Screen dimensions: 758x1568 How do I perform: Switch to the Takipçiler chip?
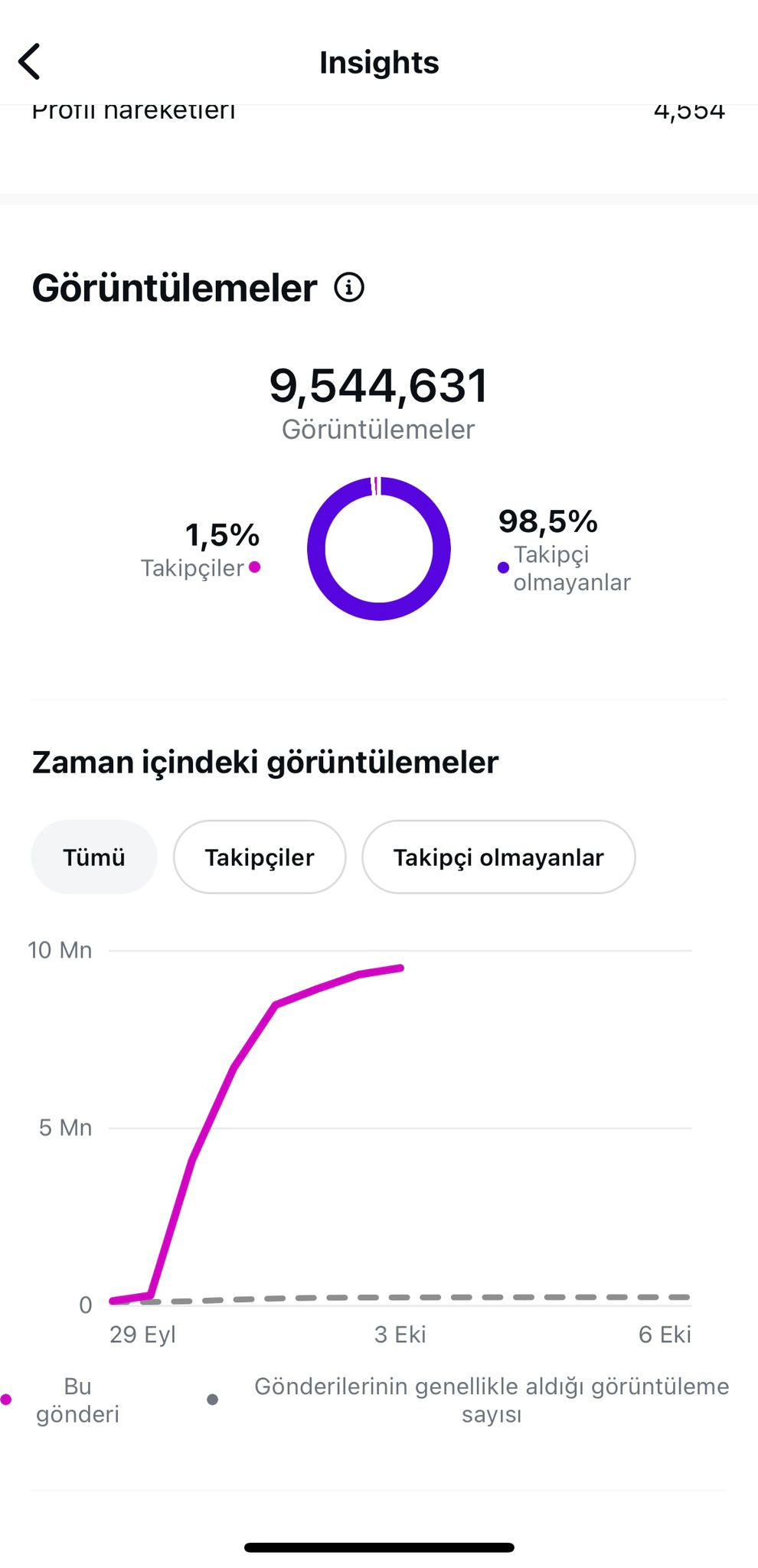click(260, 857)
